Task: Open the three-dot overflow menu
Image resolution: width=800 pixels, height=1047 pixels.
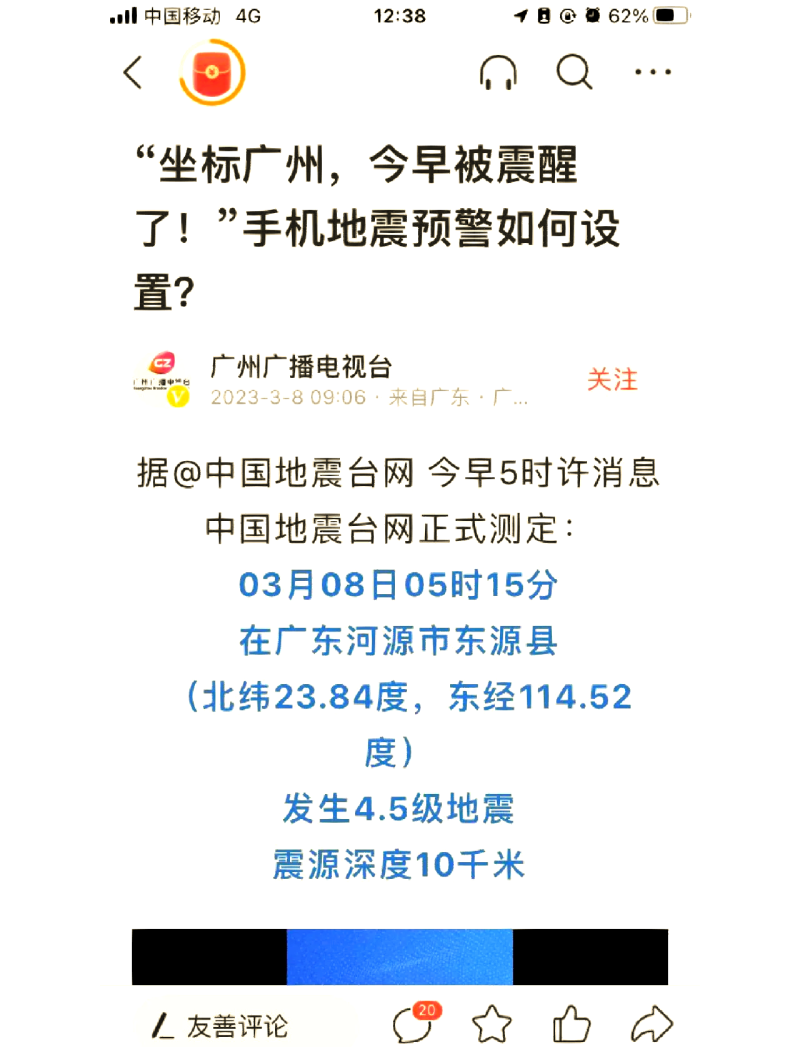Action: pos(653,73)
